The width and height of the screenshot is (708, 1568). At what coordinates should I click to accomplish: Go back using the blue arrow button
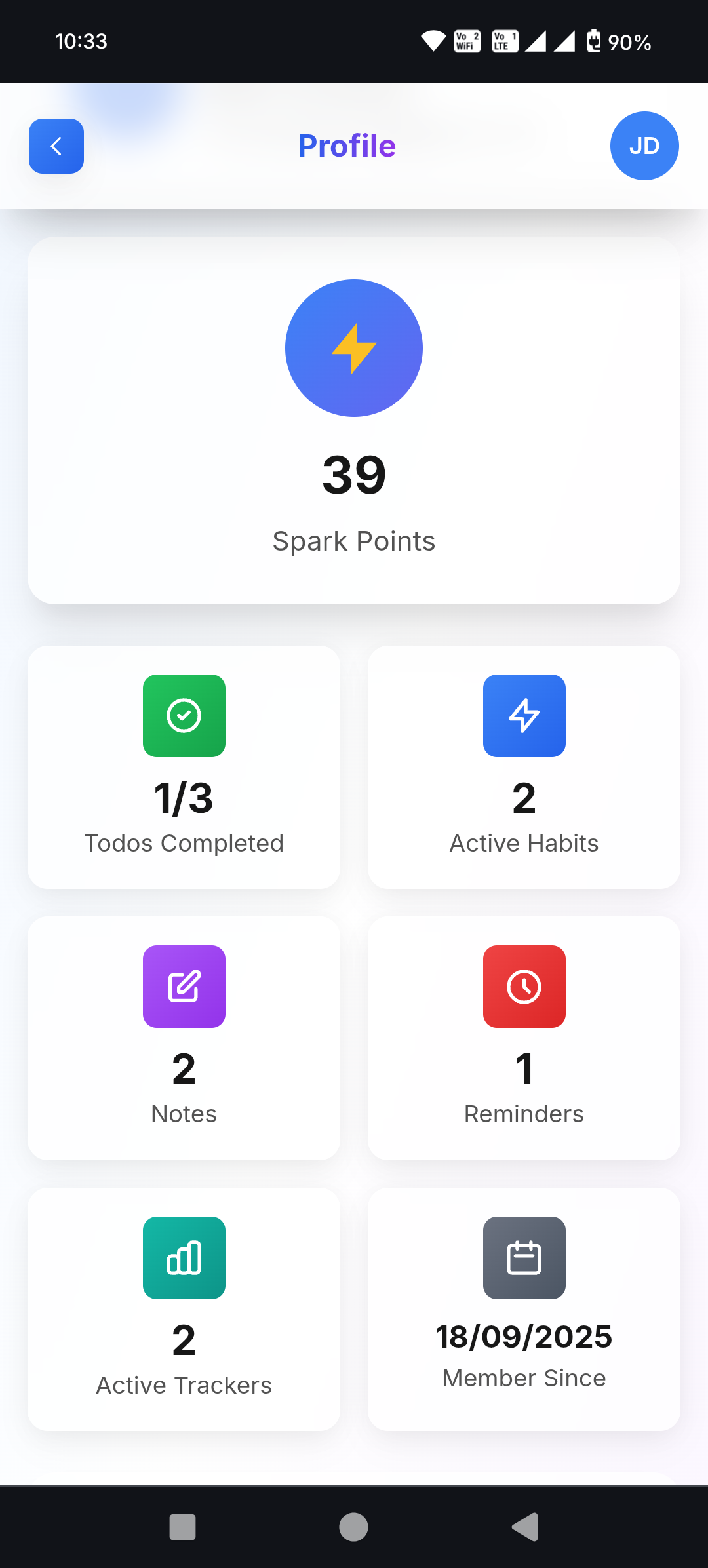[x=56, y=146]
